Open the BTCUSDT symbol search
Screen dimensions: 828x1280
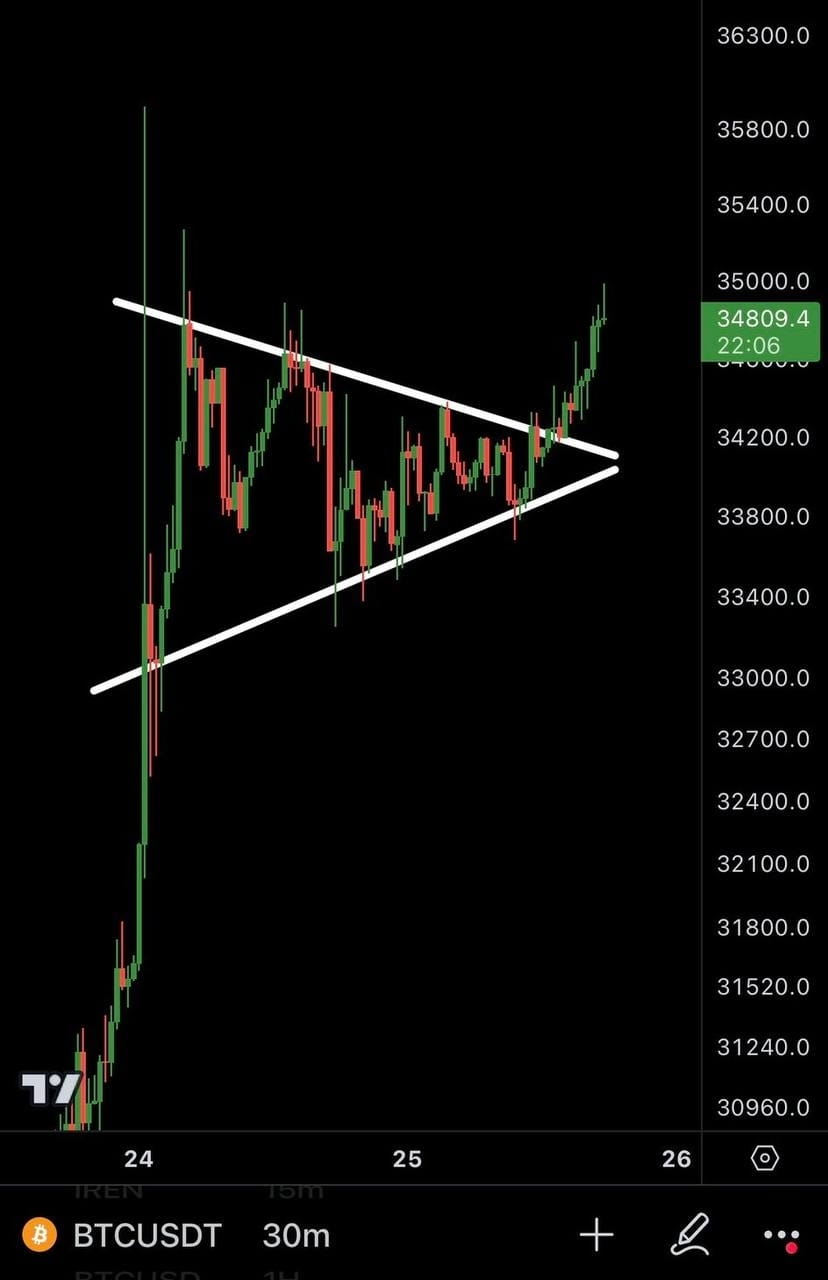(x=147, y=1236)
